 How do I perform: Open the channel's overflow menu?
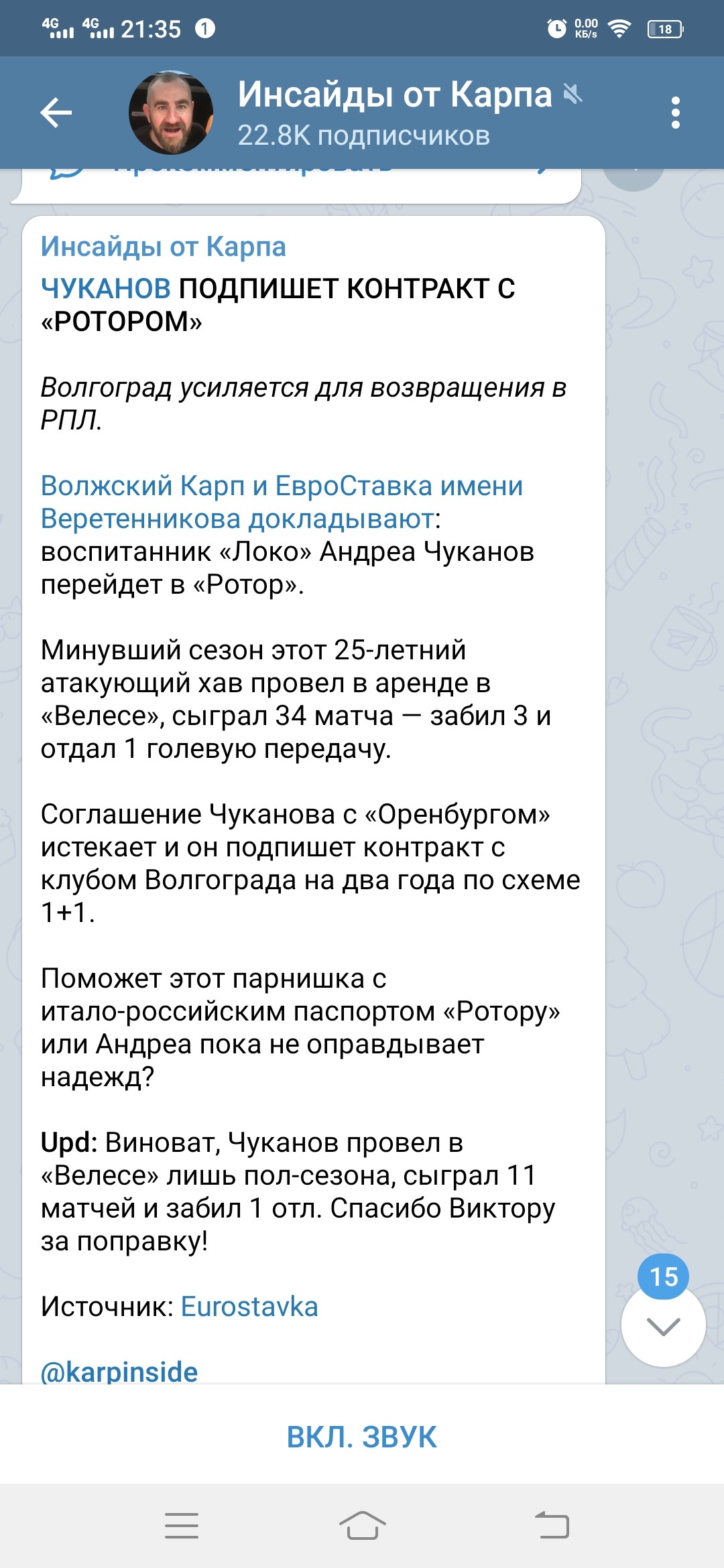(x=675, y=113)
